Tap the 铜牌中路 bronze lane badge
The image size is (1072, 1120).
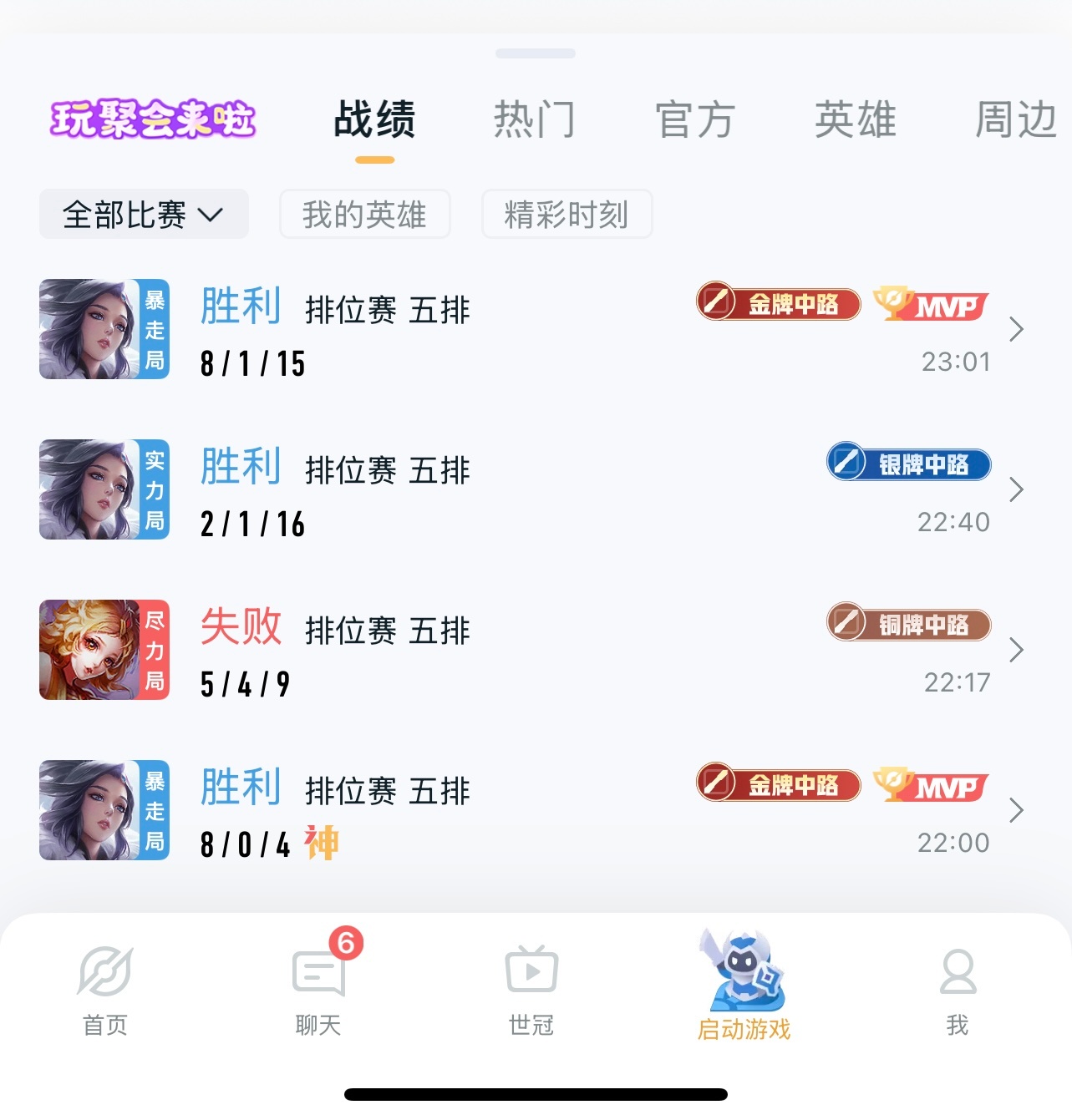[x=907, y=624]
